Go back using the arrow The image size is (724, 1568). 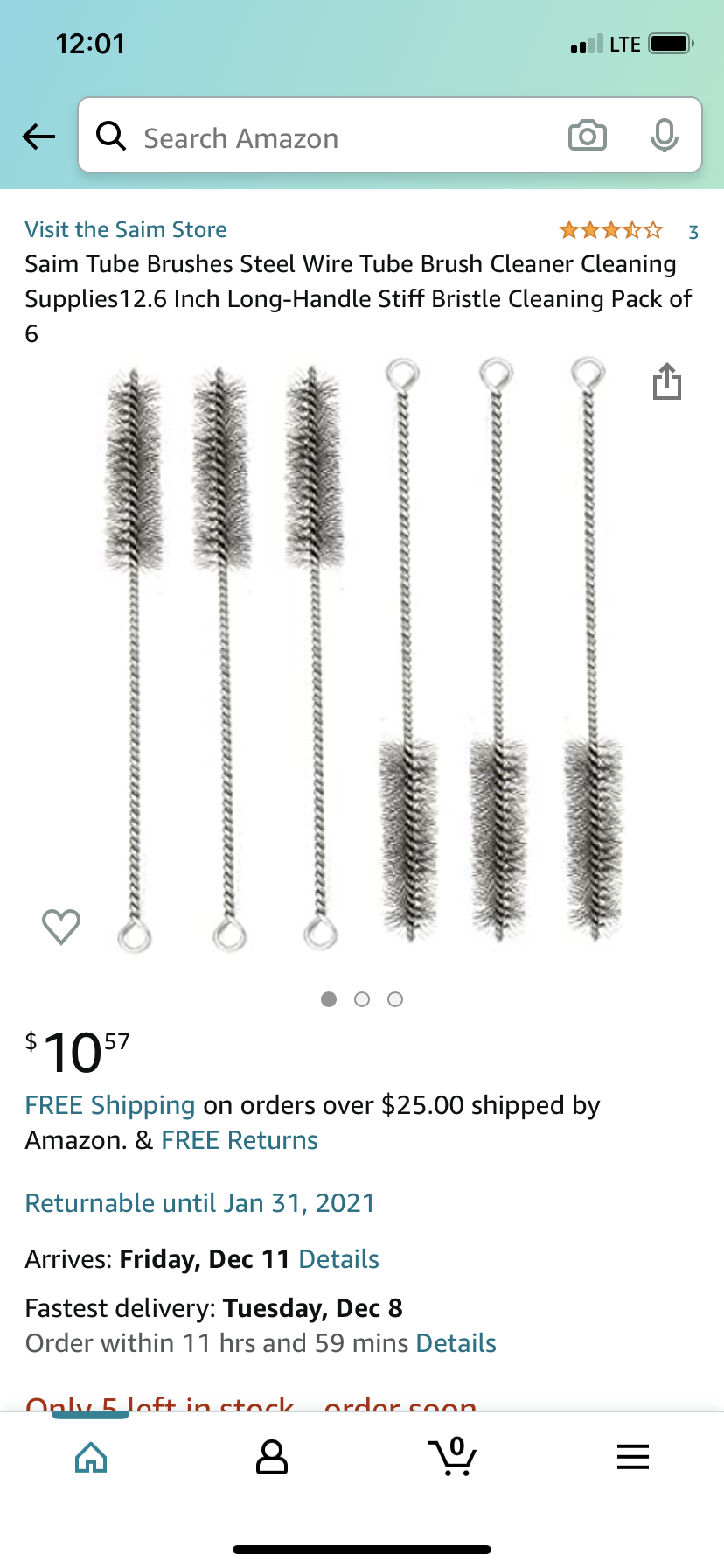[39, 136]
